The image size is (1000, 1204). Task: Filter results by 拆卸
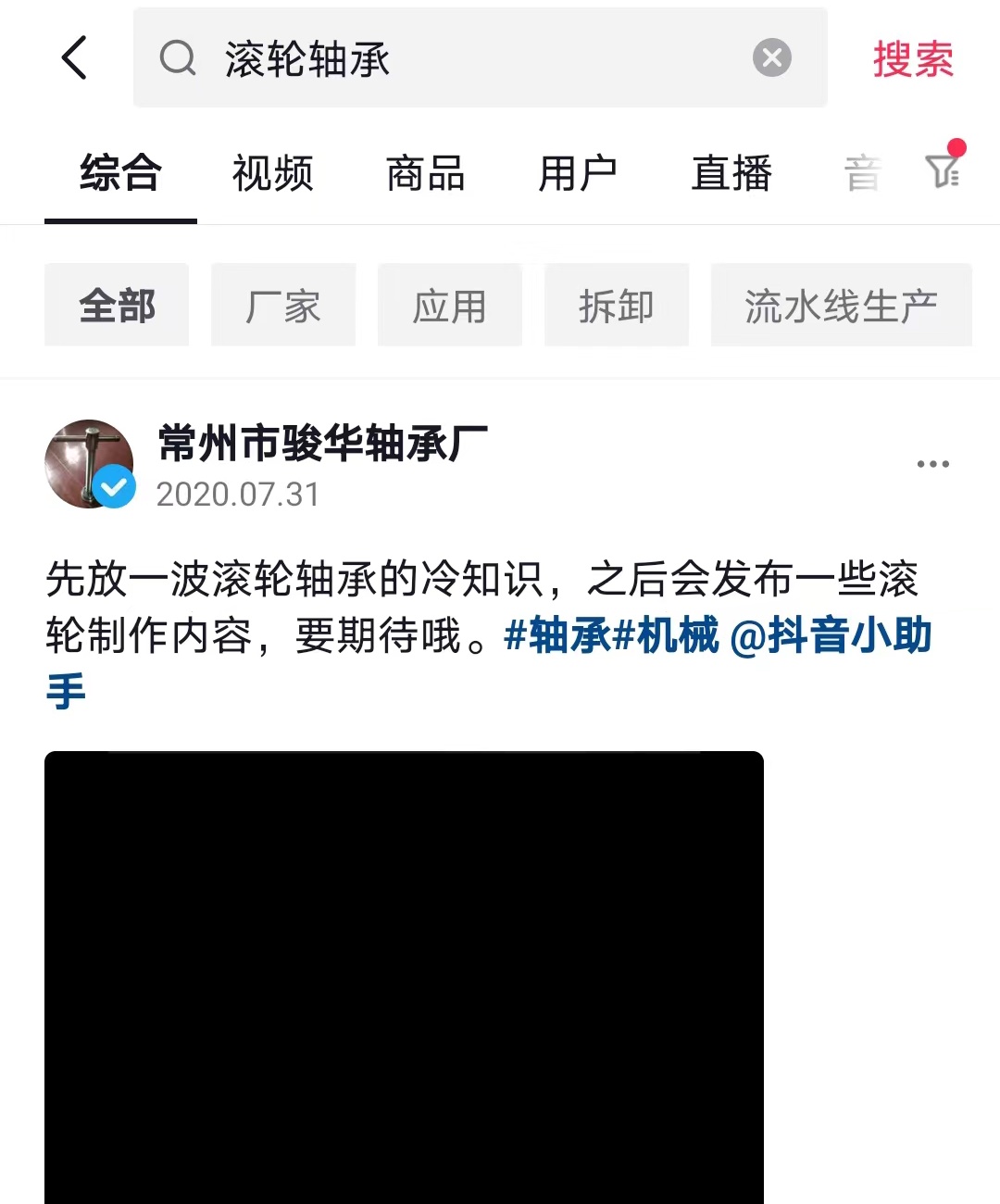pos(616,306)
